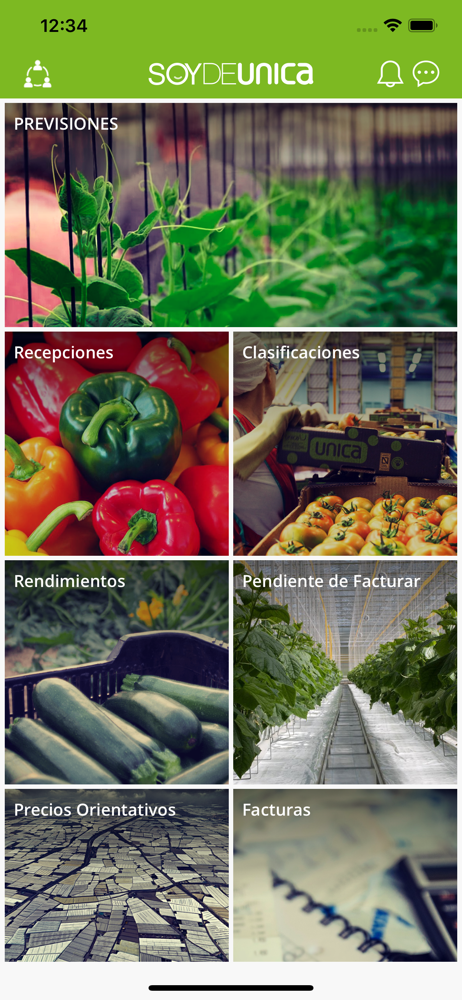Open the Previsiones tile
Image resolution: width=462 pixels, height=1000 pixels.
point(231,215)
